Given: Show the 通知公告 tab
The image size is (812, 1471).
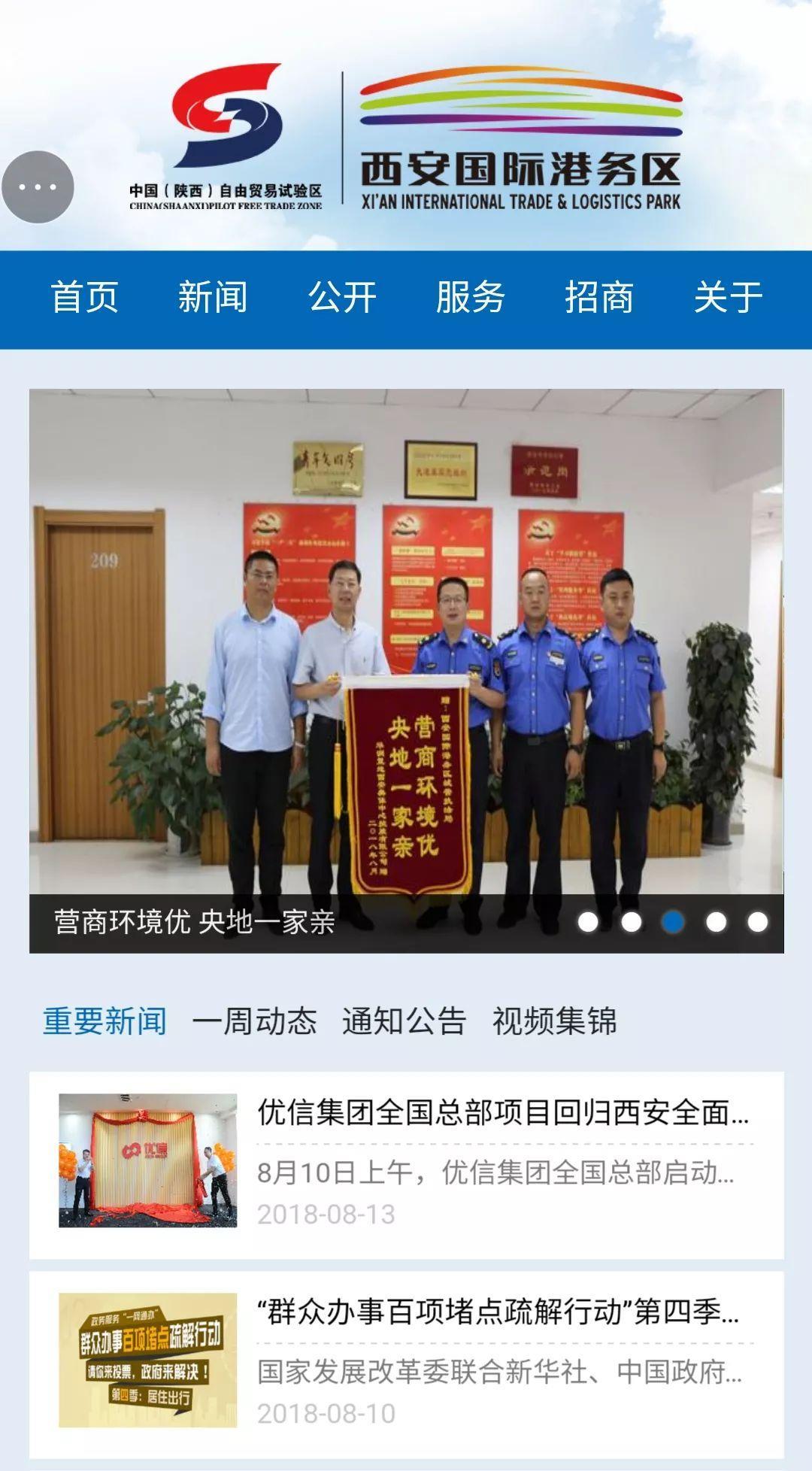Looking at the screenshot, I should point(404,1021).
